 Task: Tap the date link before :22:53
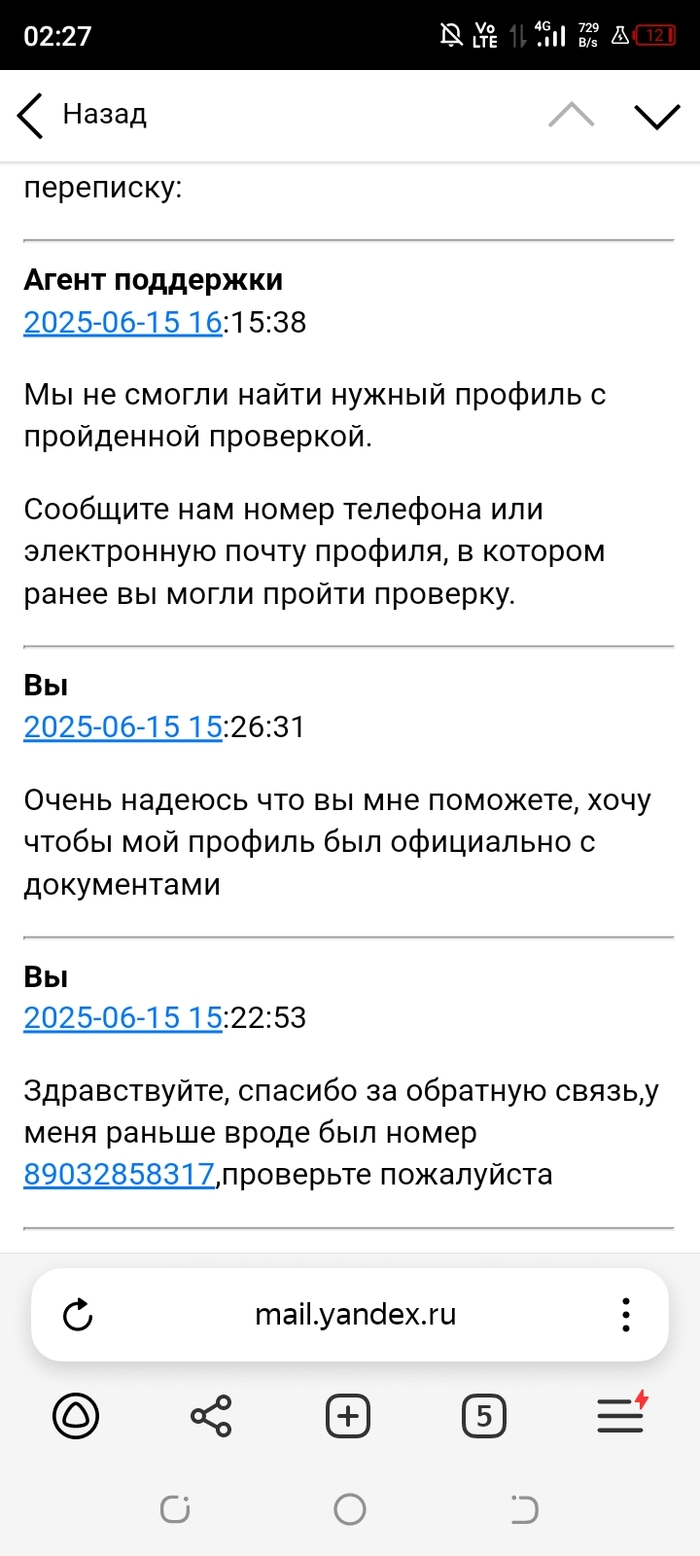pyautogui.click(x=122, y=1018)
